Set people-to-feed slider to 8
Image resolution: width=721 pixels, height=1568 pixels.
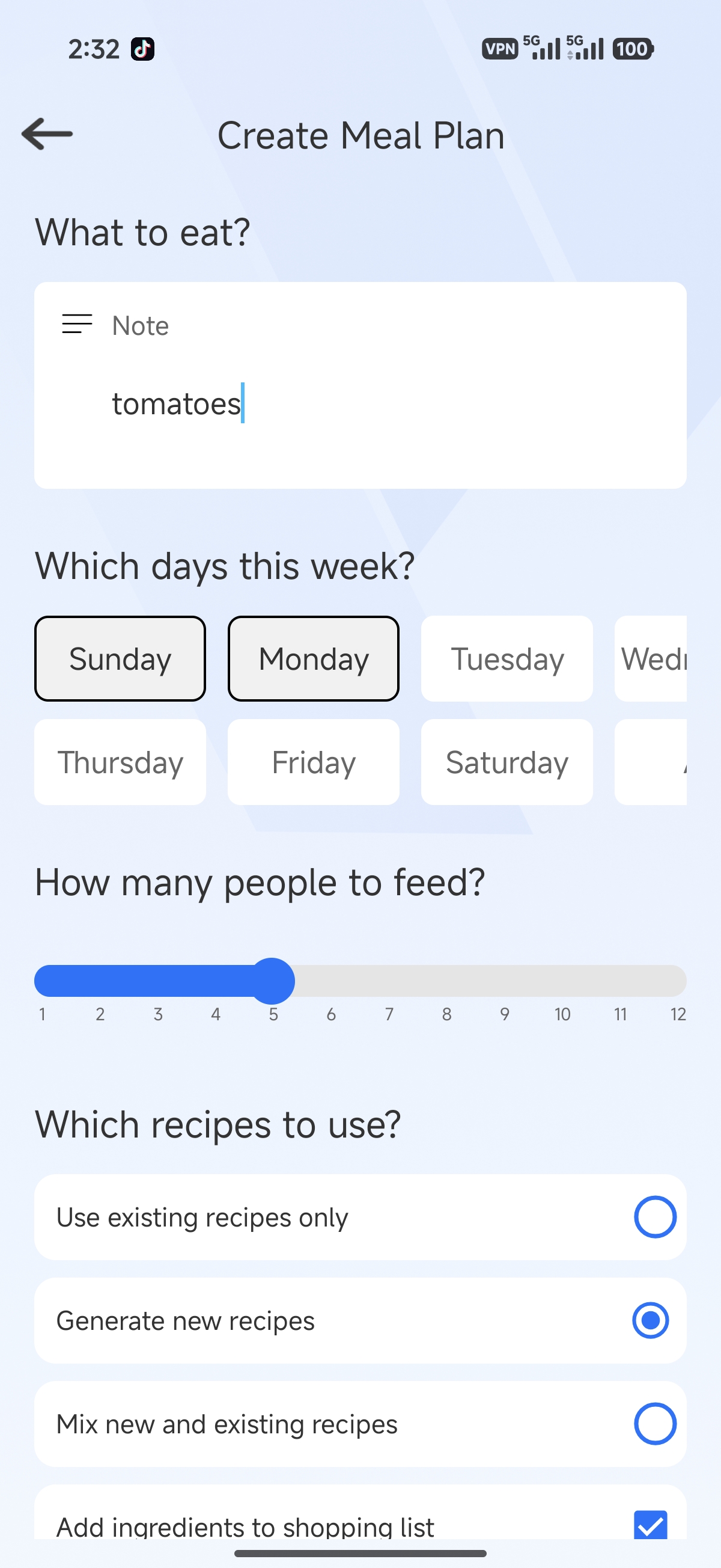tap(446, 981)
